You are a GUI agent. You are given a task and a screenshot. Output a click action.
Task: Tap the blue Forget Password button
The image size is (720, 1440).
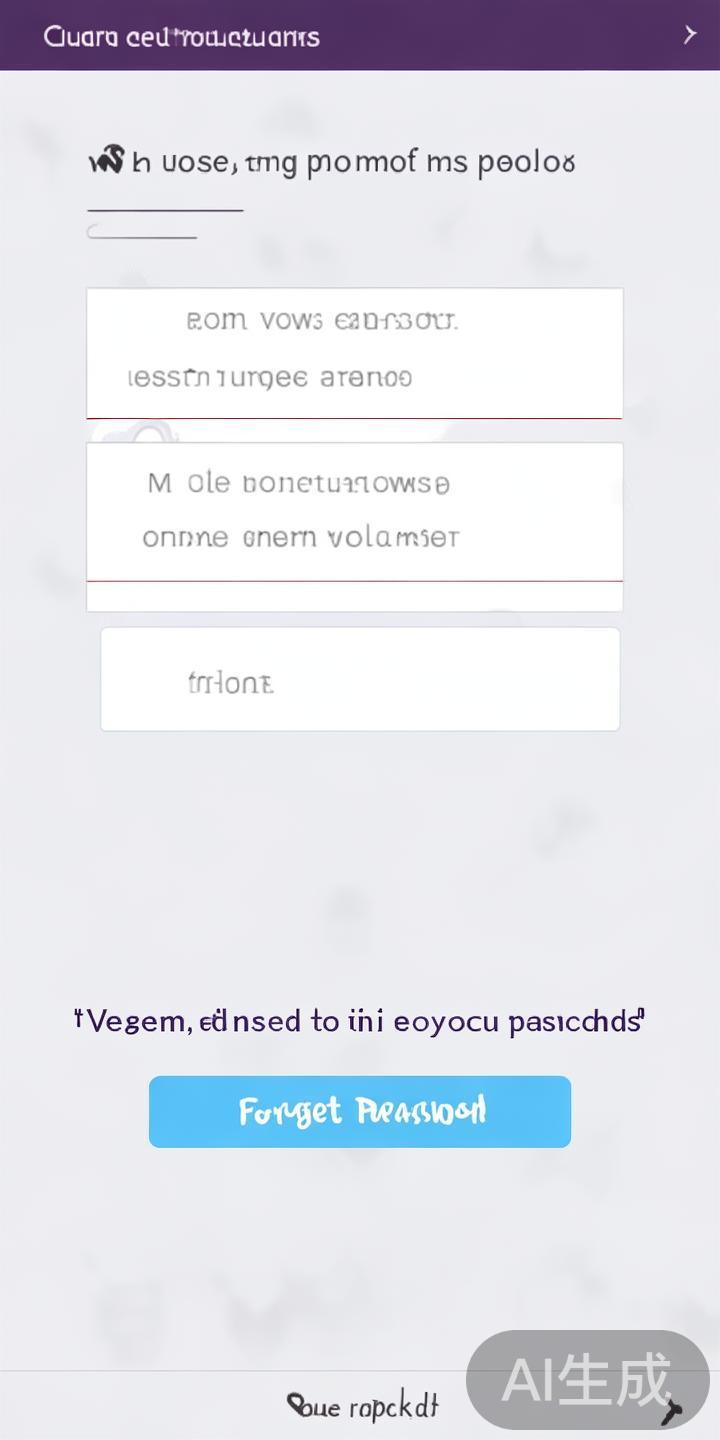point(360,1111)
